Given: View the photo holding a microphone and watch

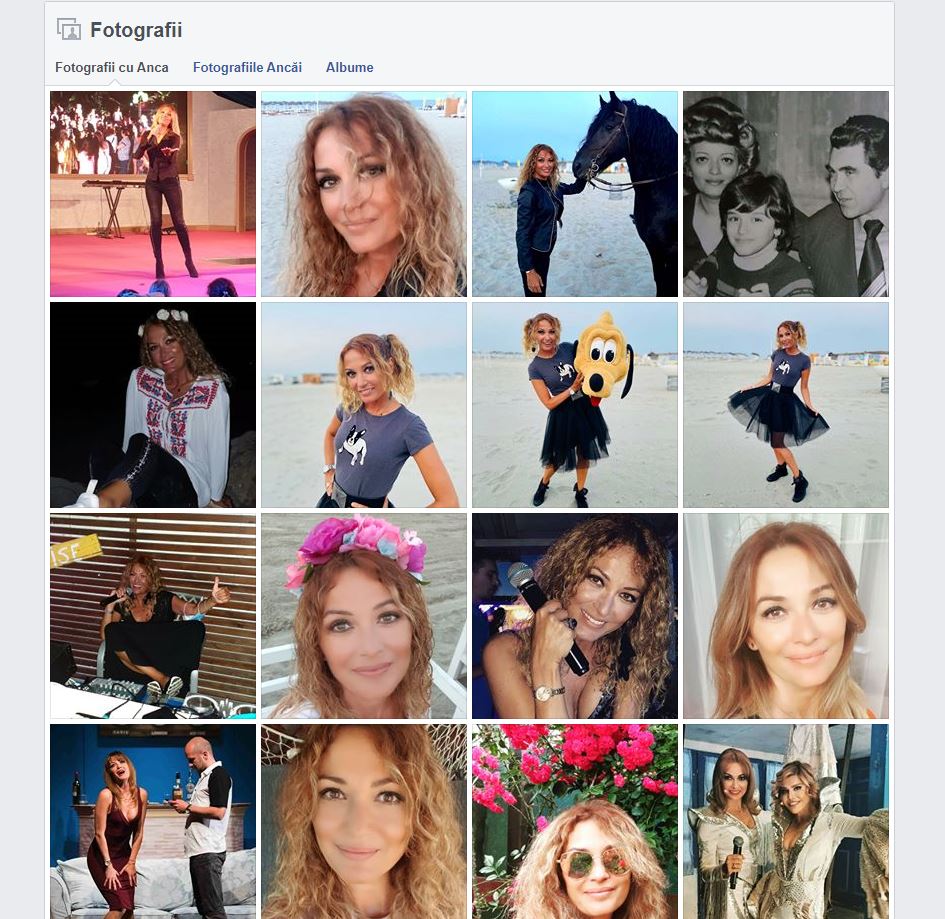Looking at the screenshot, I should click(575, 616).
